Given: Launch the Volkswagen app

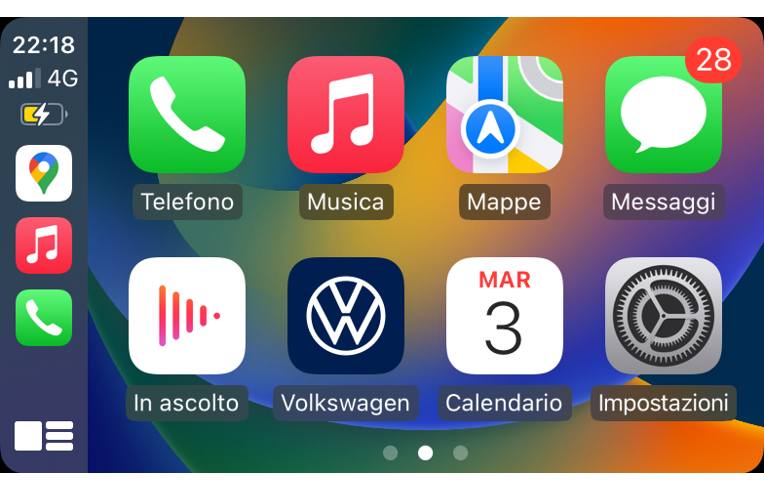Looking at the screenshot, I should pos(345,316).
